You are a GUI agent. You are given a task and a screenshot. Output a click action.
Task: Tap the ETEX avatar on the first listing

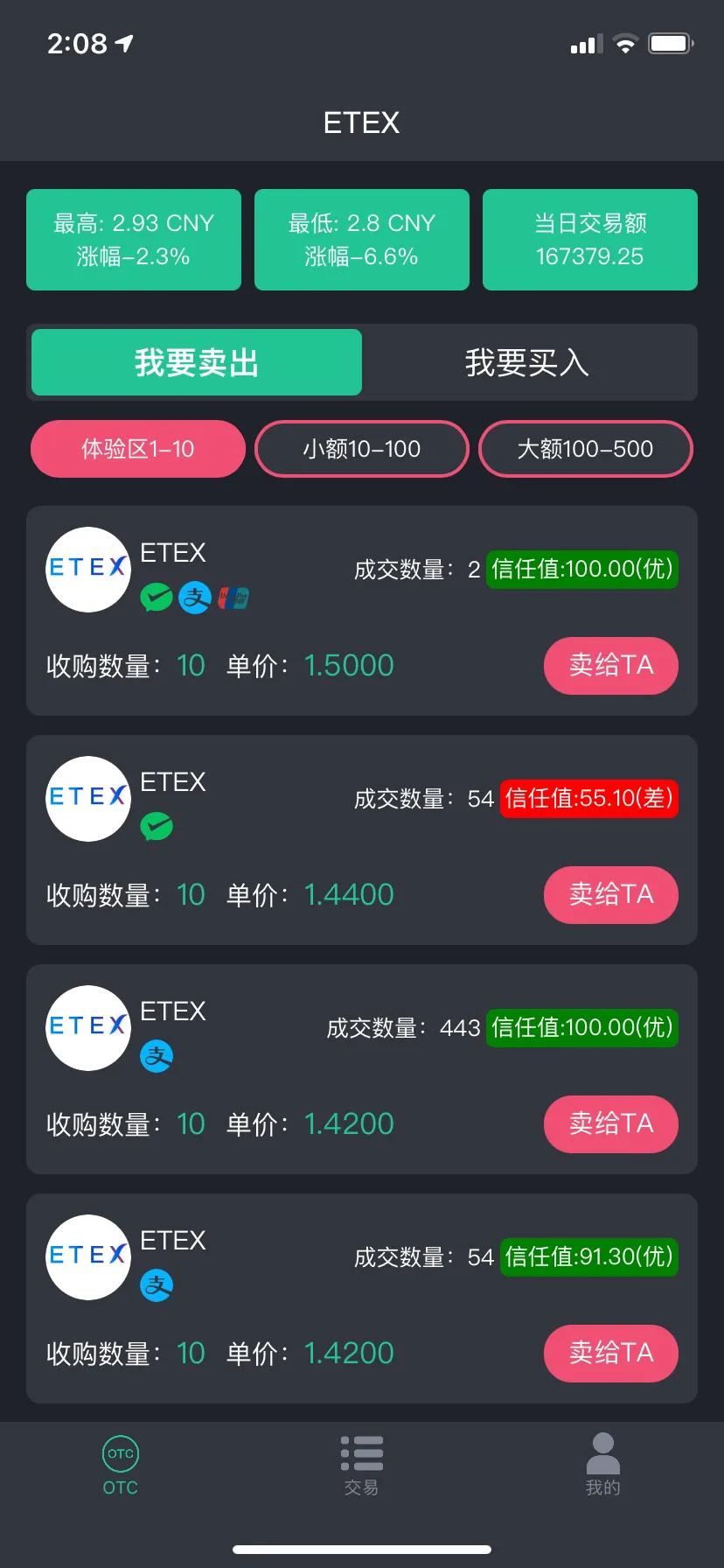pos(87,569)
